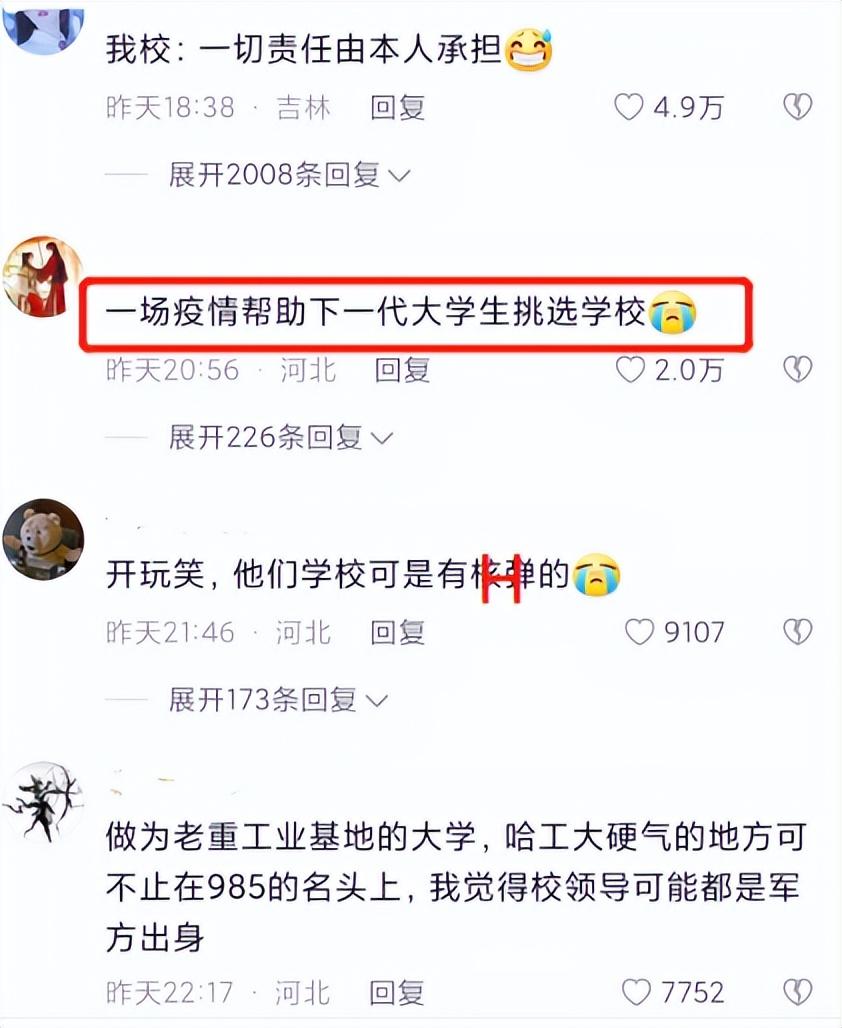Screen dimensions: 842x1028
Task: Dislike the comment with 2.0万 likes
Action: [797, 370]
